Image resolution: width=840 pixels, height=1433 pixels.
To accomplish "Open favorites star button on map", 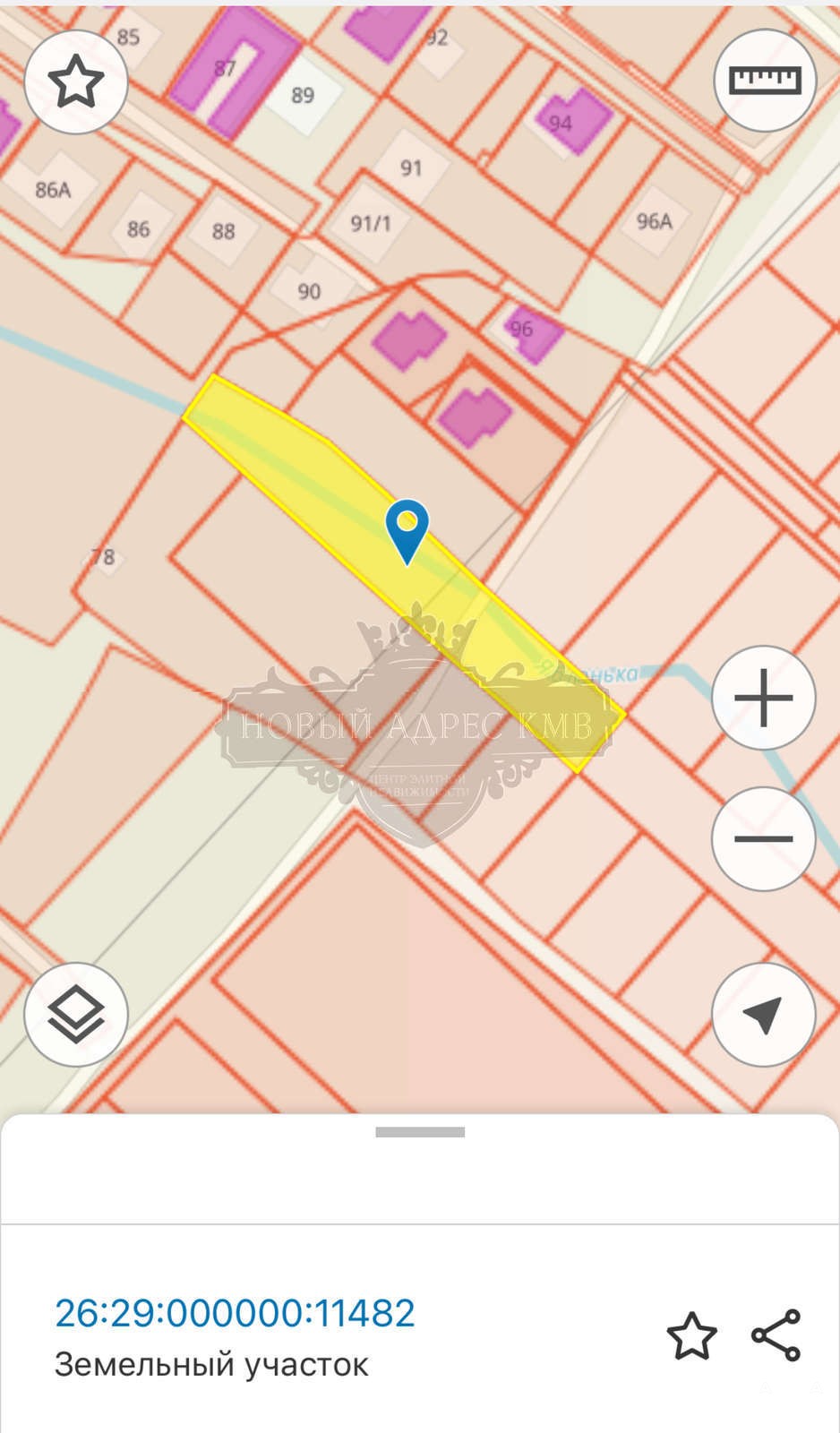I will coord(76,82).
